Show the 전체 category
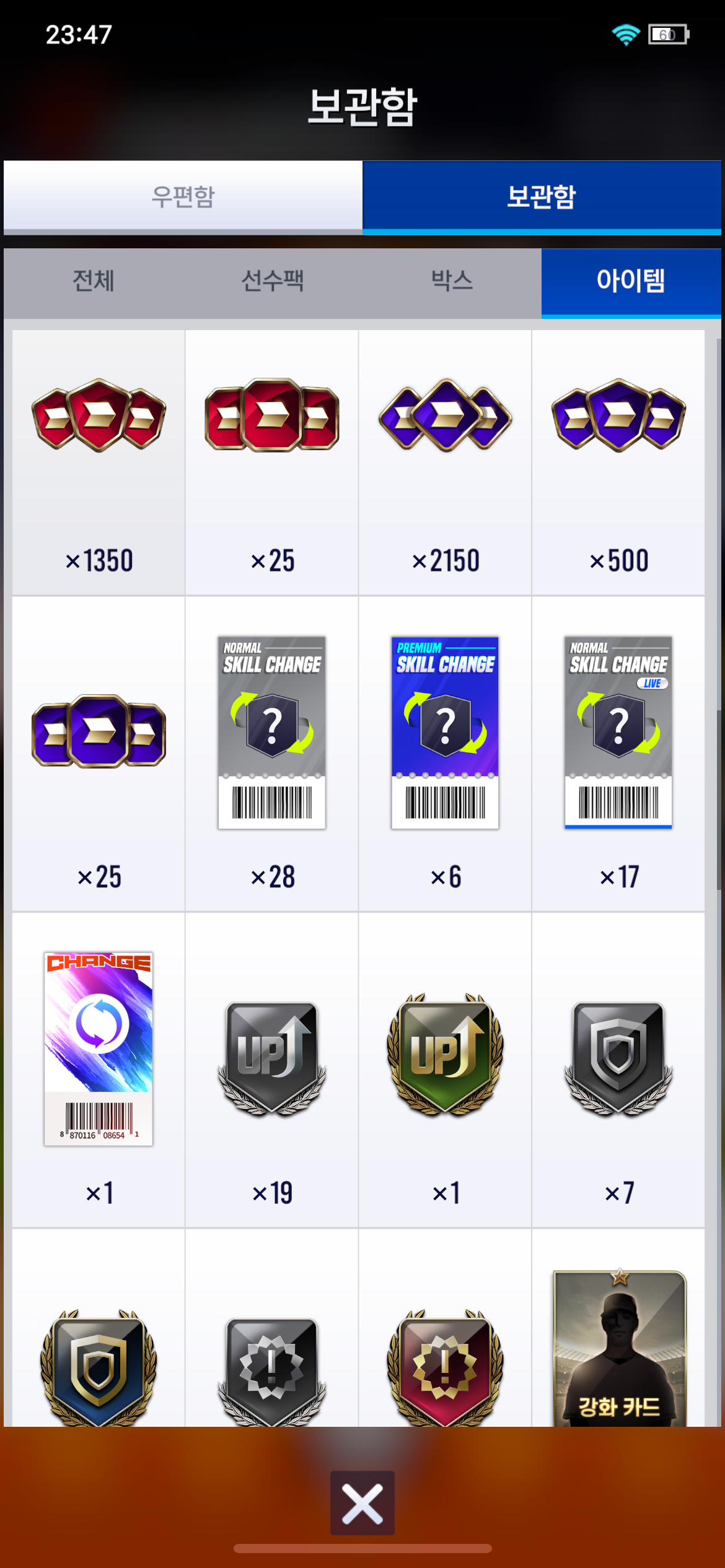The height and width of the screenshot is (1568, 725). 93,282
